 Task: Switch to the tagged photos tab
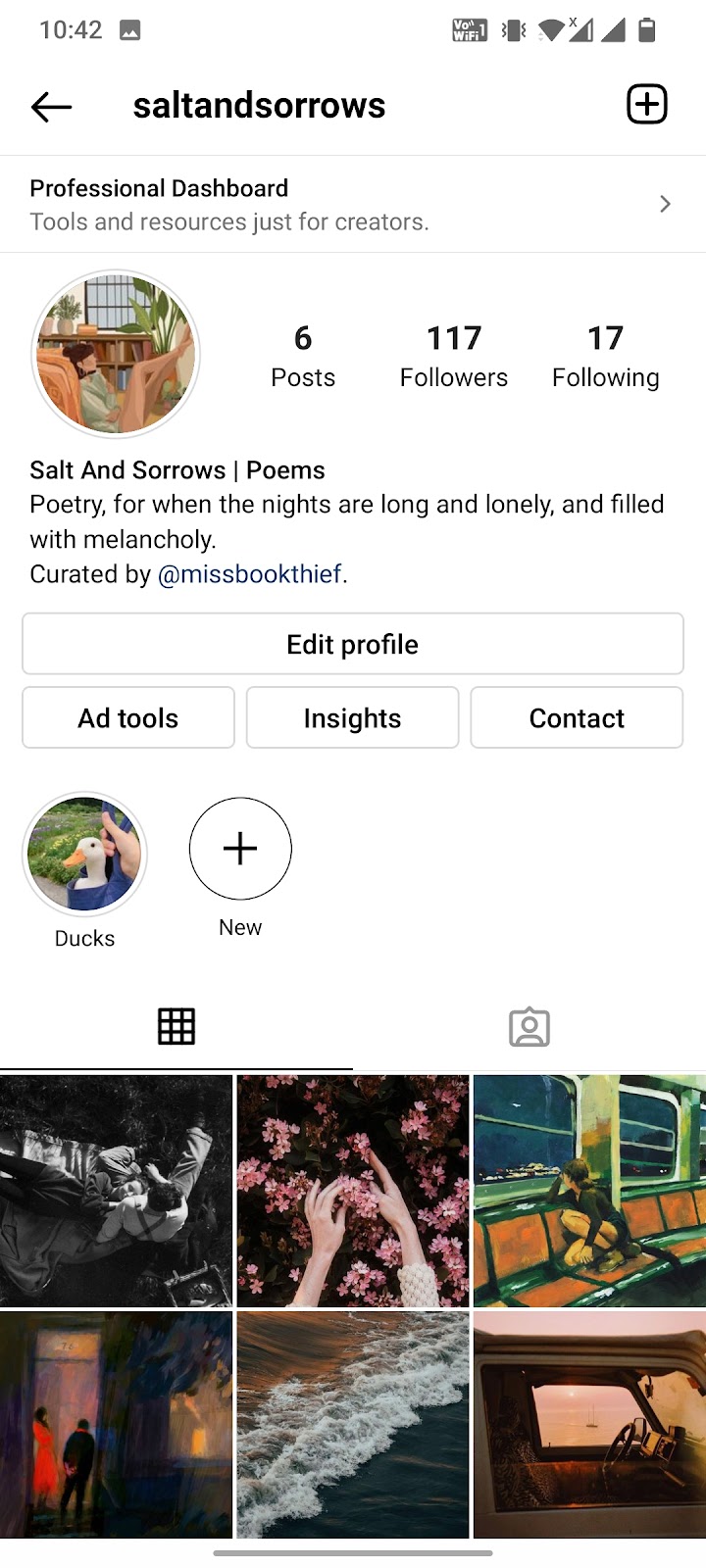click(x=529, y=1026)
